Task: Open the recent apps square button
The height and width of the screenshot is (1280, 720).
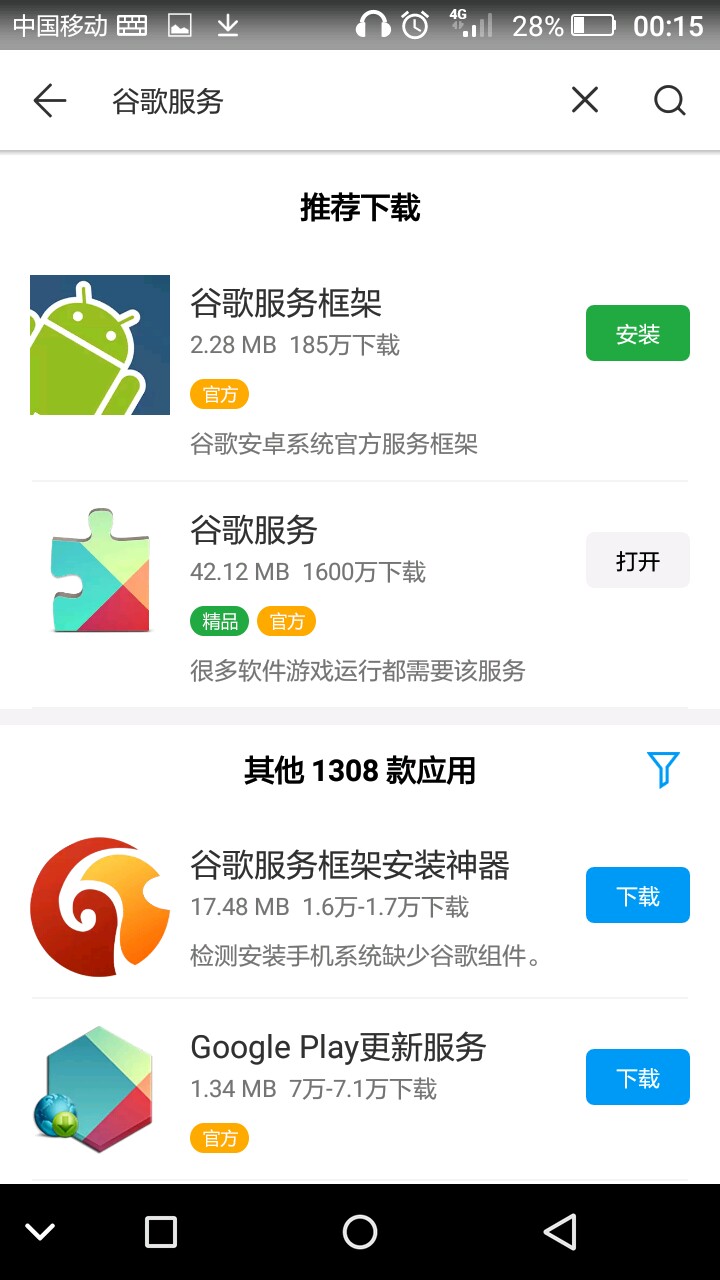Action: point(161,1232)
